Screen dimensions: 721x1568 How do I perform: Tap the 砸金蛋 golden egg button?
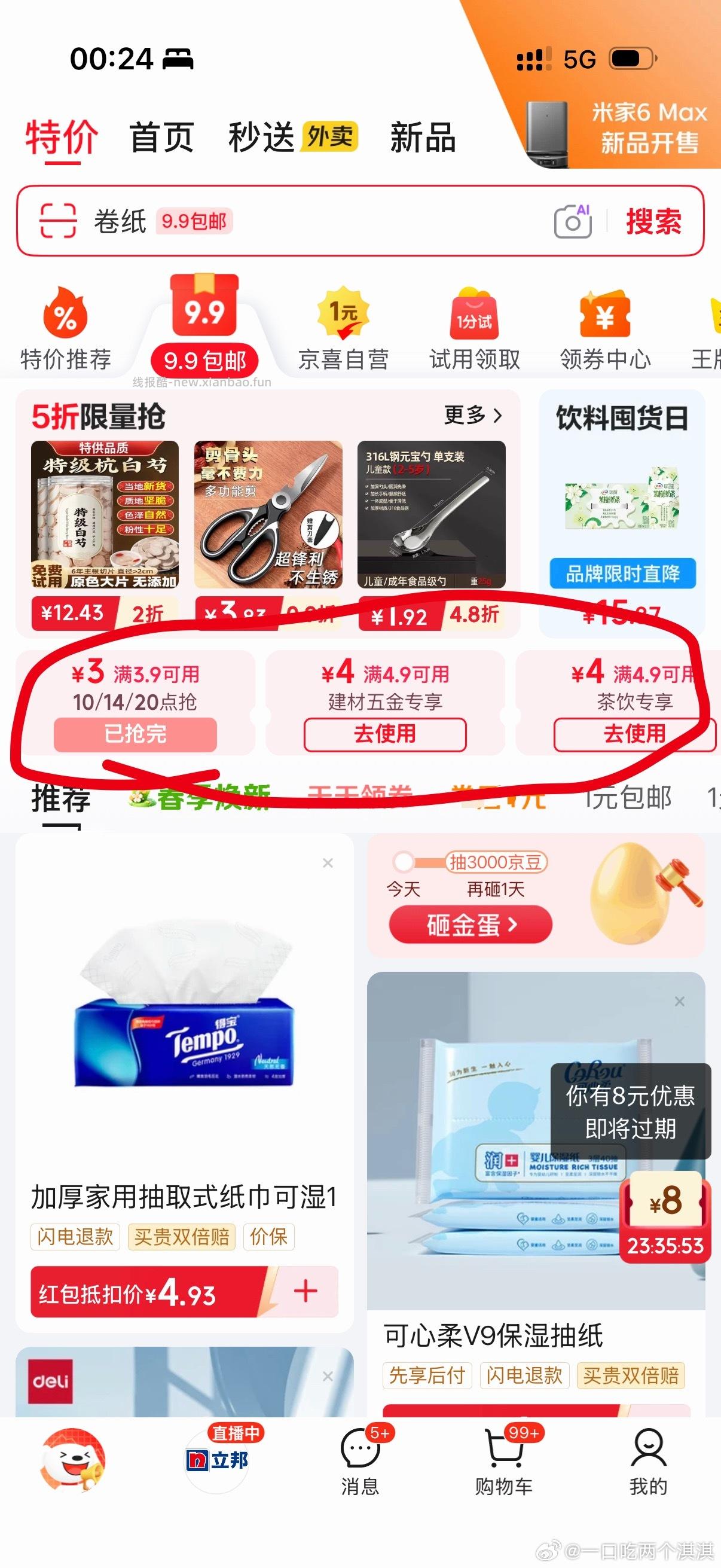pos(472,925)
